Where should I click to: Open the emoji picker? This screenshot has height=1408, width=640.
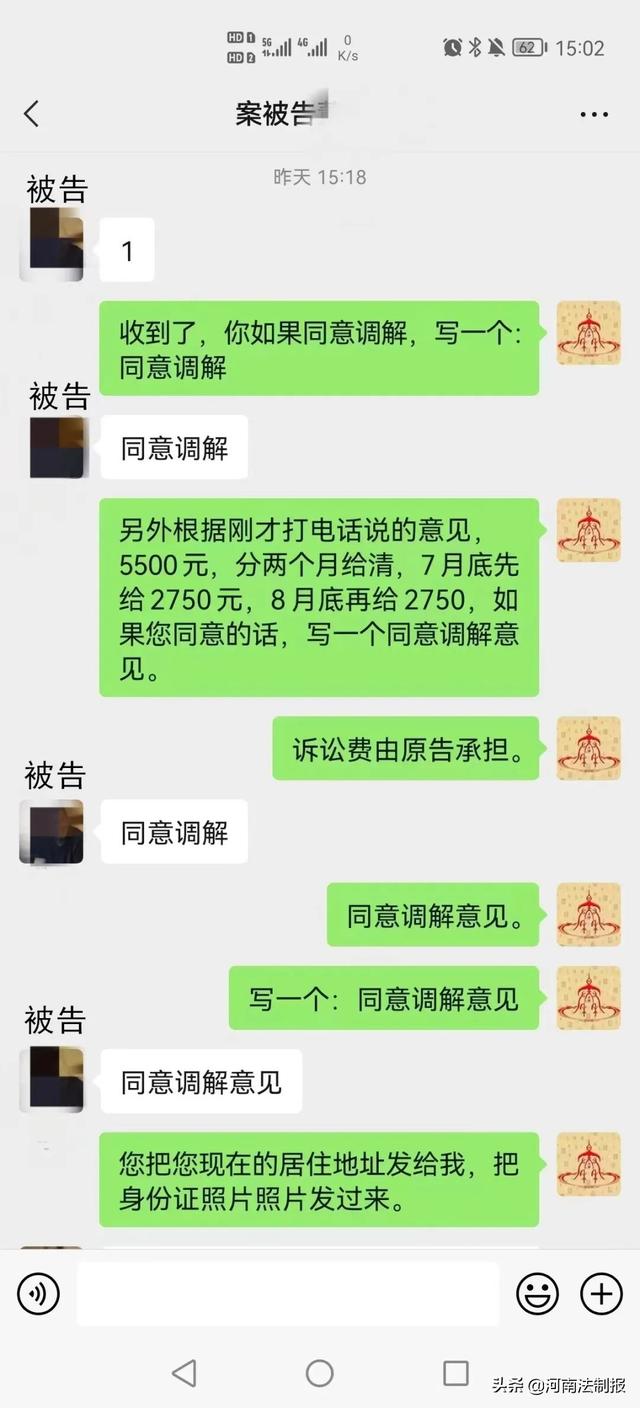[x=537, y=1294]
